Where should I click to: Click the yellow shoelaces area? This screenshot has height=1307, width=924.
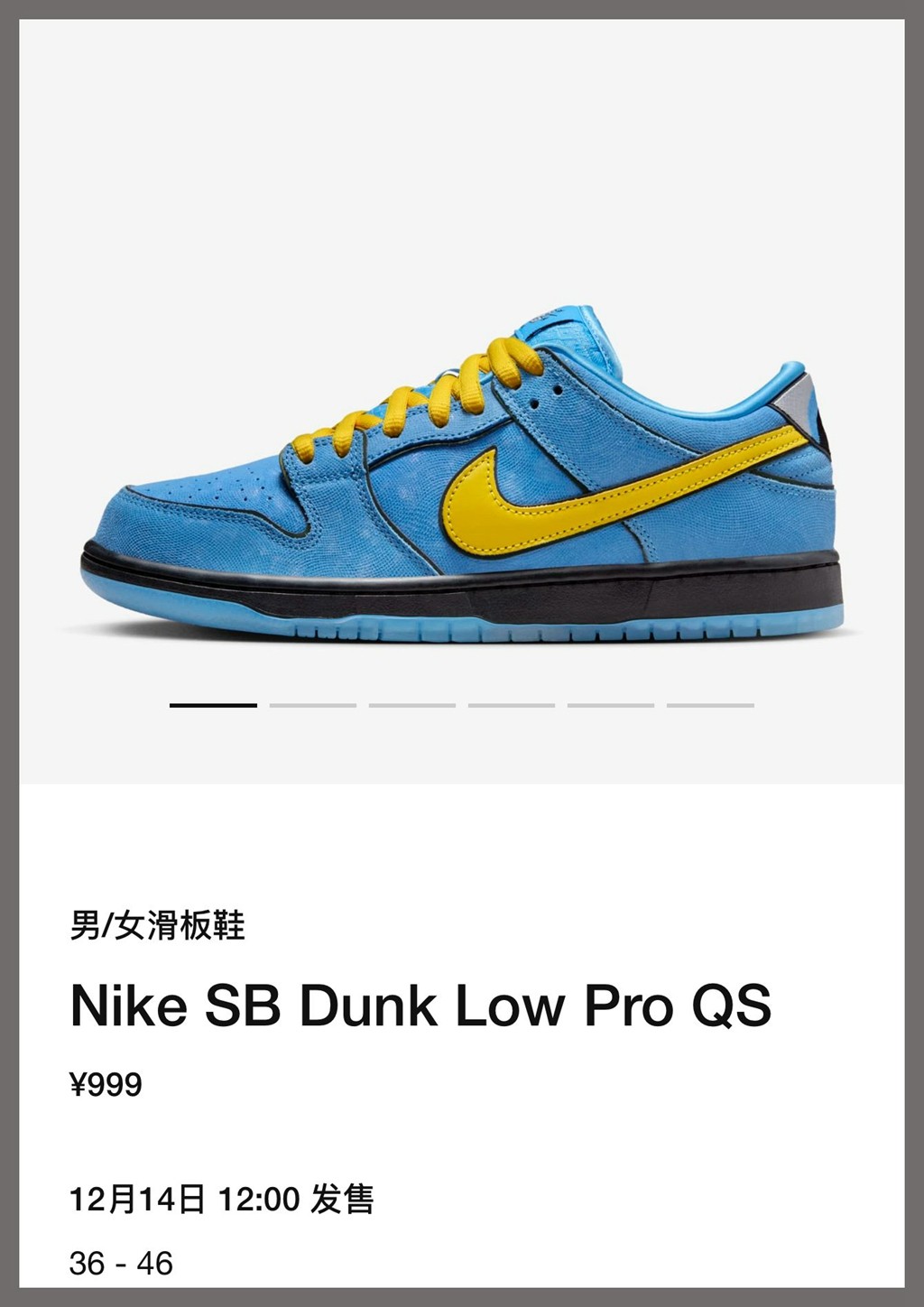(x=424, y=402)
